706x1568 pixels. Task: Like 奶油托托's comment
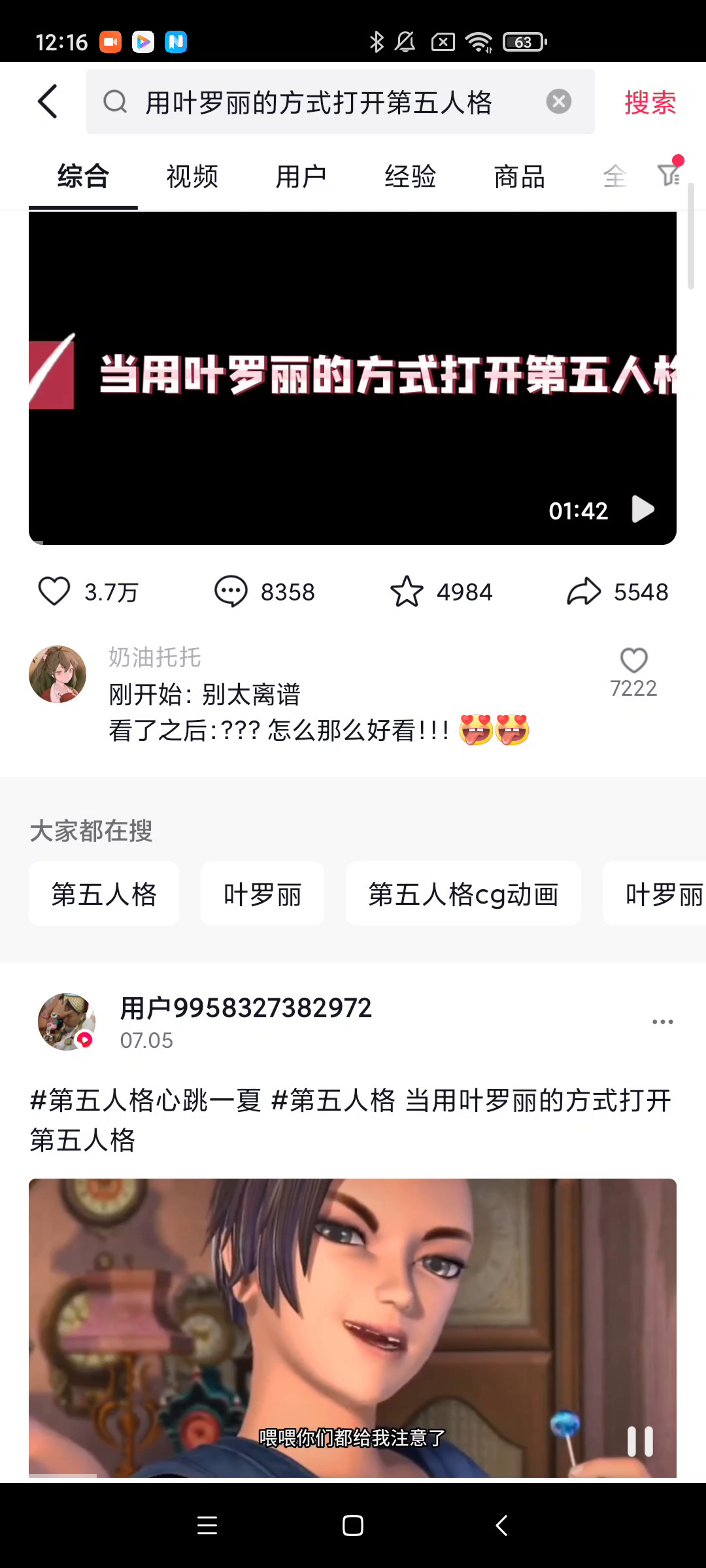click(x=633, y=661)
